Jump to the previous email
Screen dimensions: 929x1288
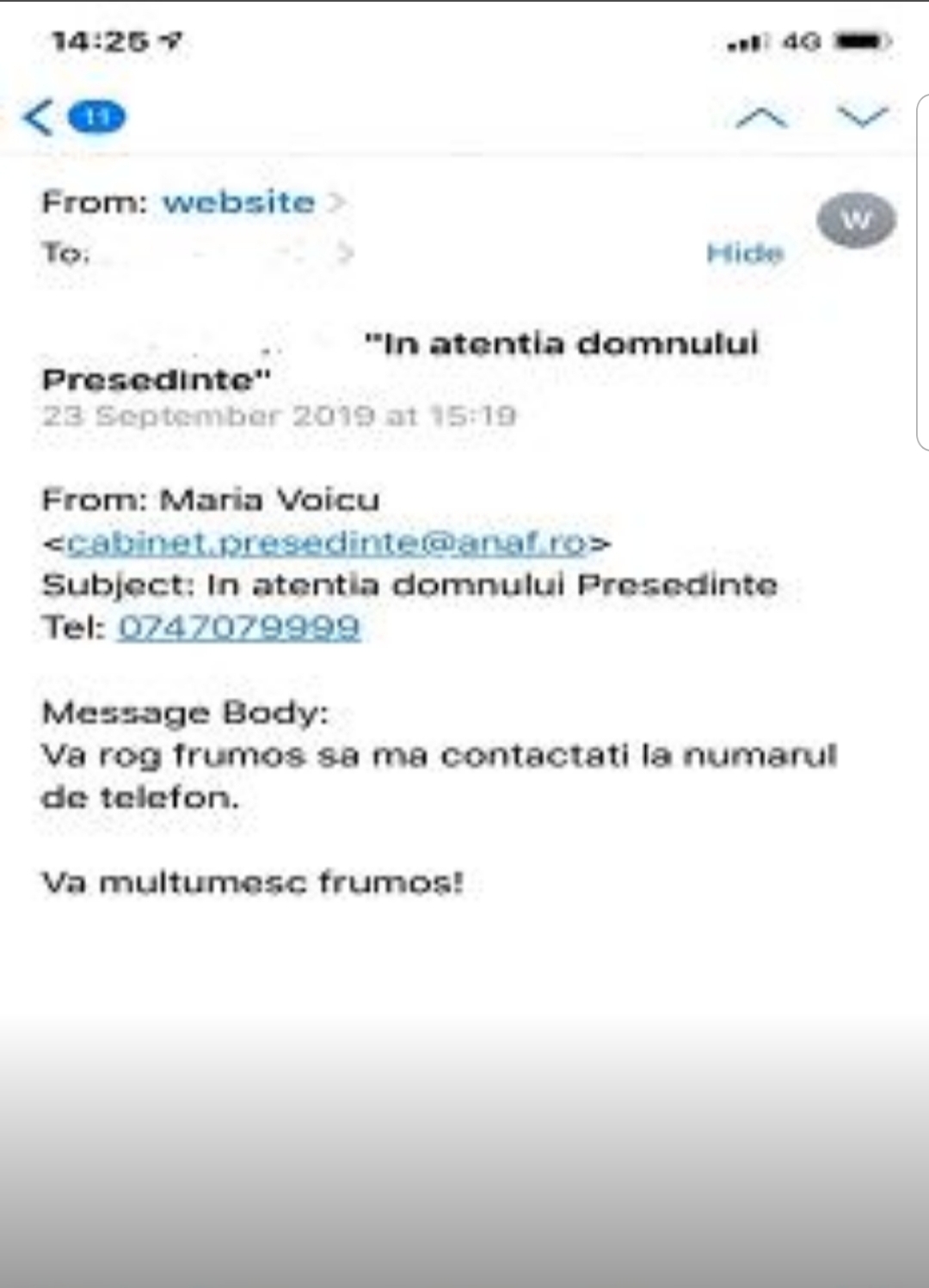[761, 117]
